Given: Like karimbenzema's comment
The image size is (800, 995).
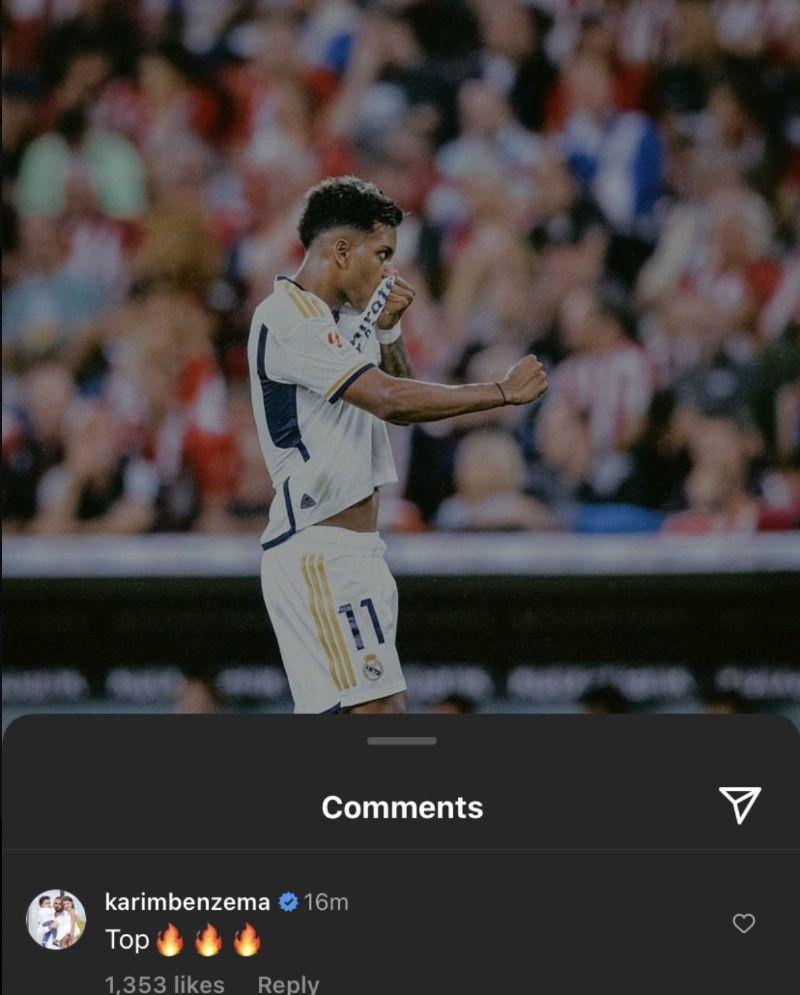Looking at the screenshot, I should (744, 924).
